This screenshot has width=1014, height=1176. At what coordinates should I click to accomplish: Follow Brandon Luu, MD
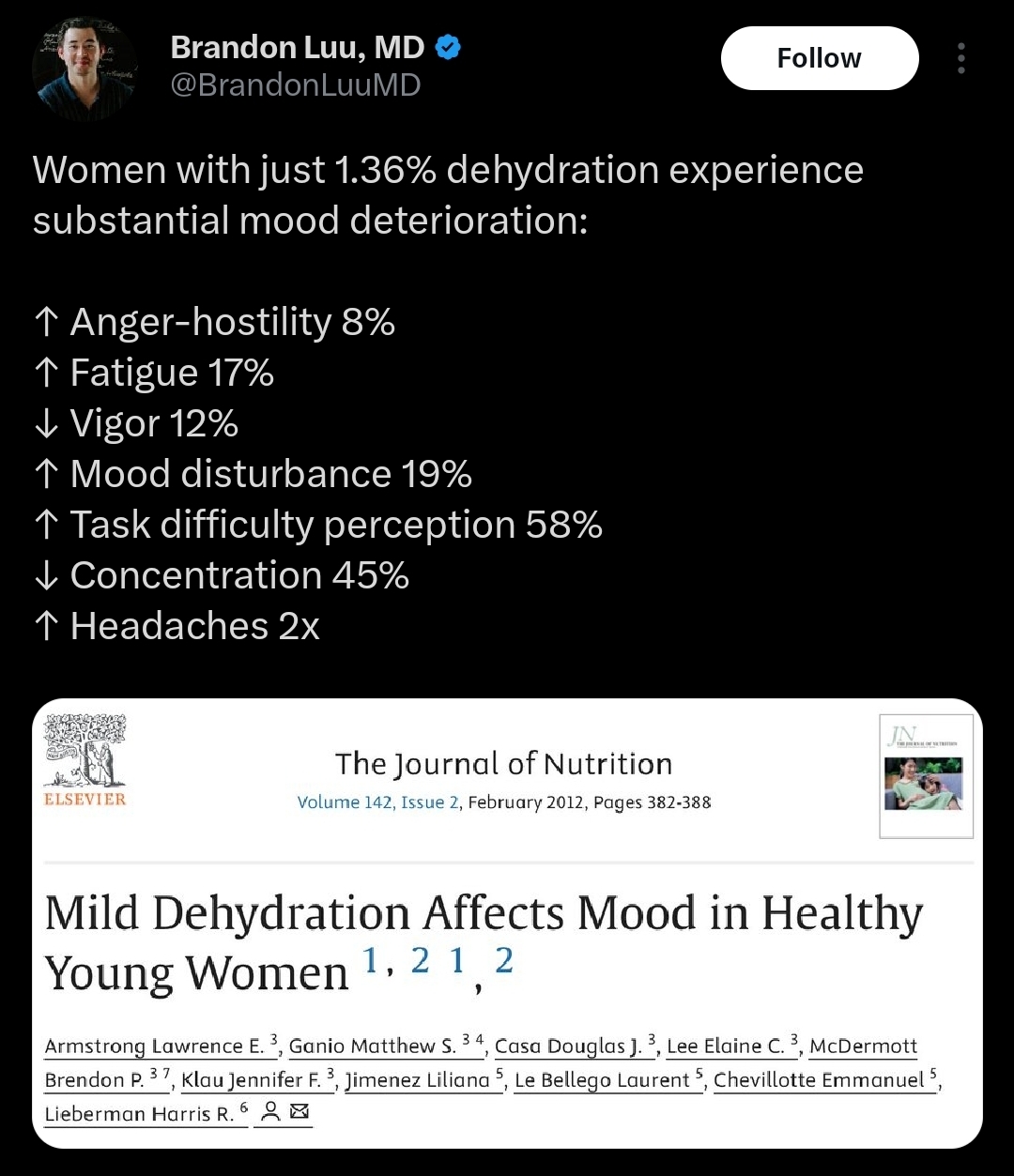[819, 58]
